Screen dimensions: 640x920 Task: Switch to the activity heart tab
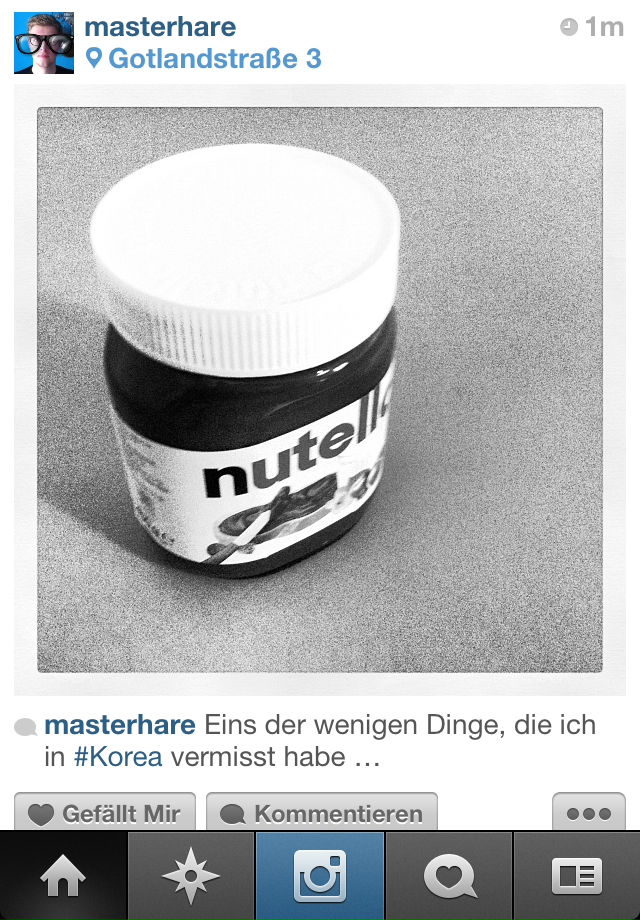(449, 876)
